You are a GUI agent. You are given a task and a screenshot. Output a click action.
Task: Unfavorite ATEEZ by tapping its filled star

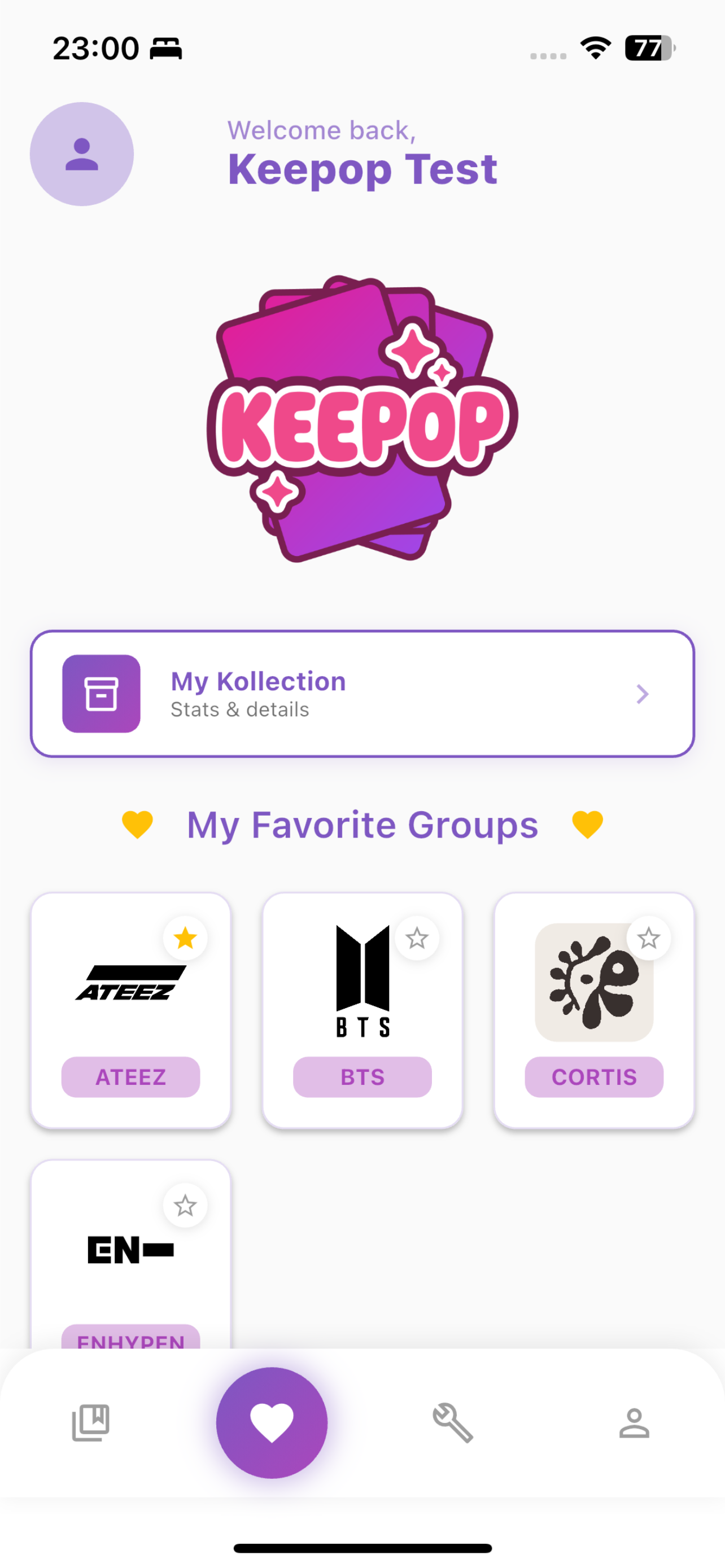[x=186, y=939]
